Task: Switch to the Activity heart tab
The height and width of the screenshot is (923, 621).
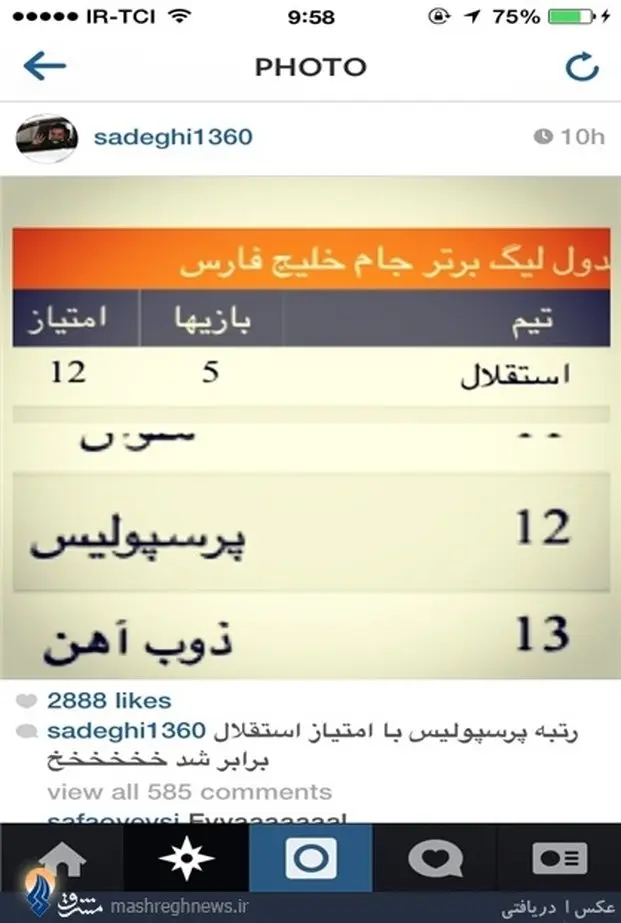Action: click(435, 858)
